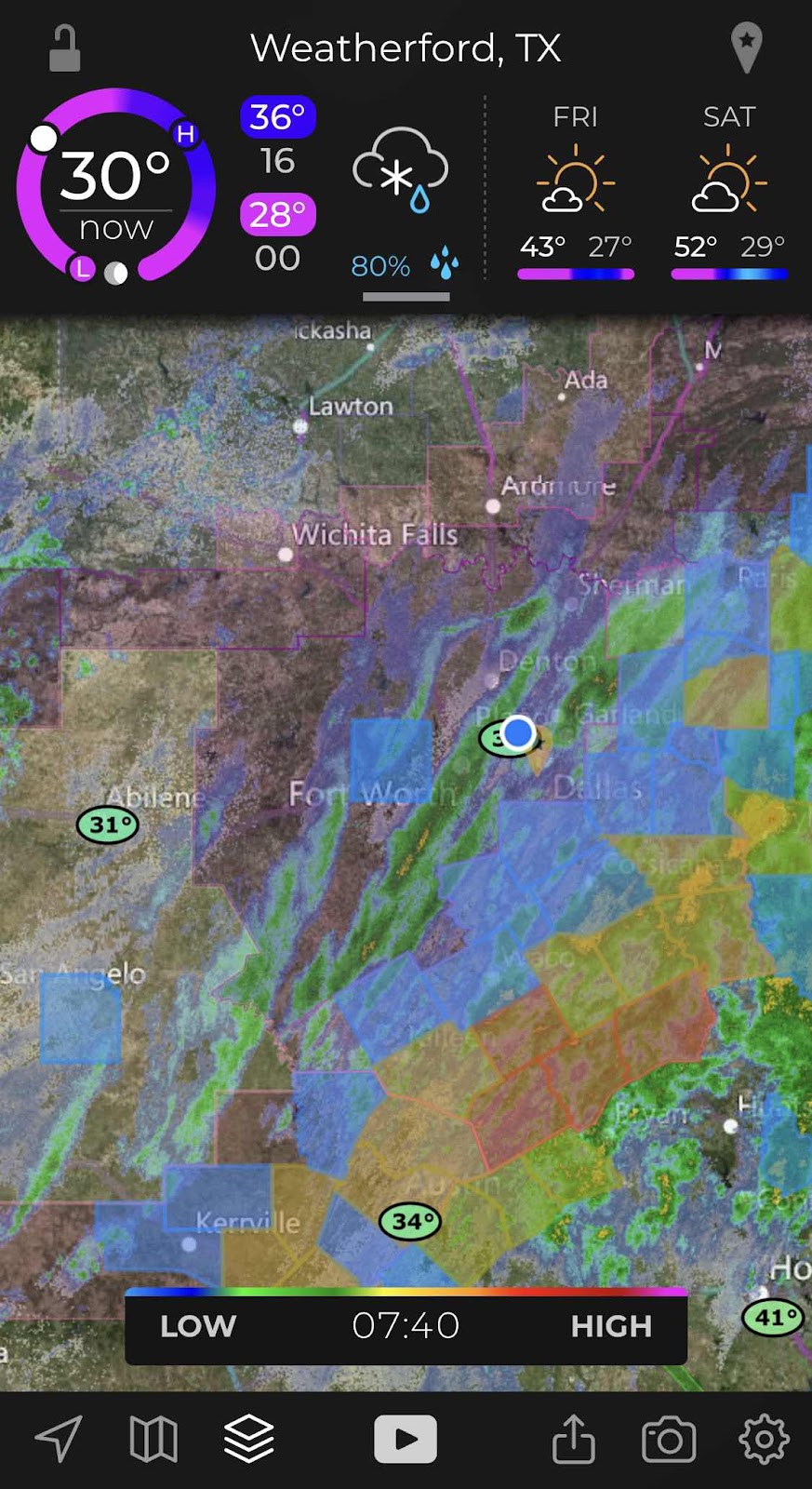Open saved locations pin icon
Viewport: 812px width, 1489px height.
pyautogui.click(x=746, y=47)
